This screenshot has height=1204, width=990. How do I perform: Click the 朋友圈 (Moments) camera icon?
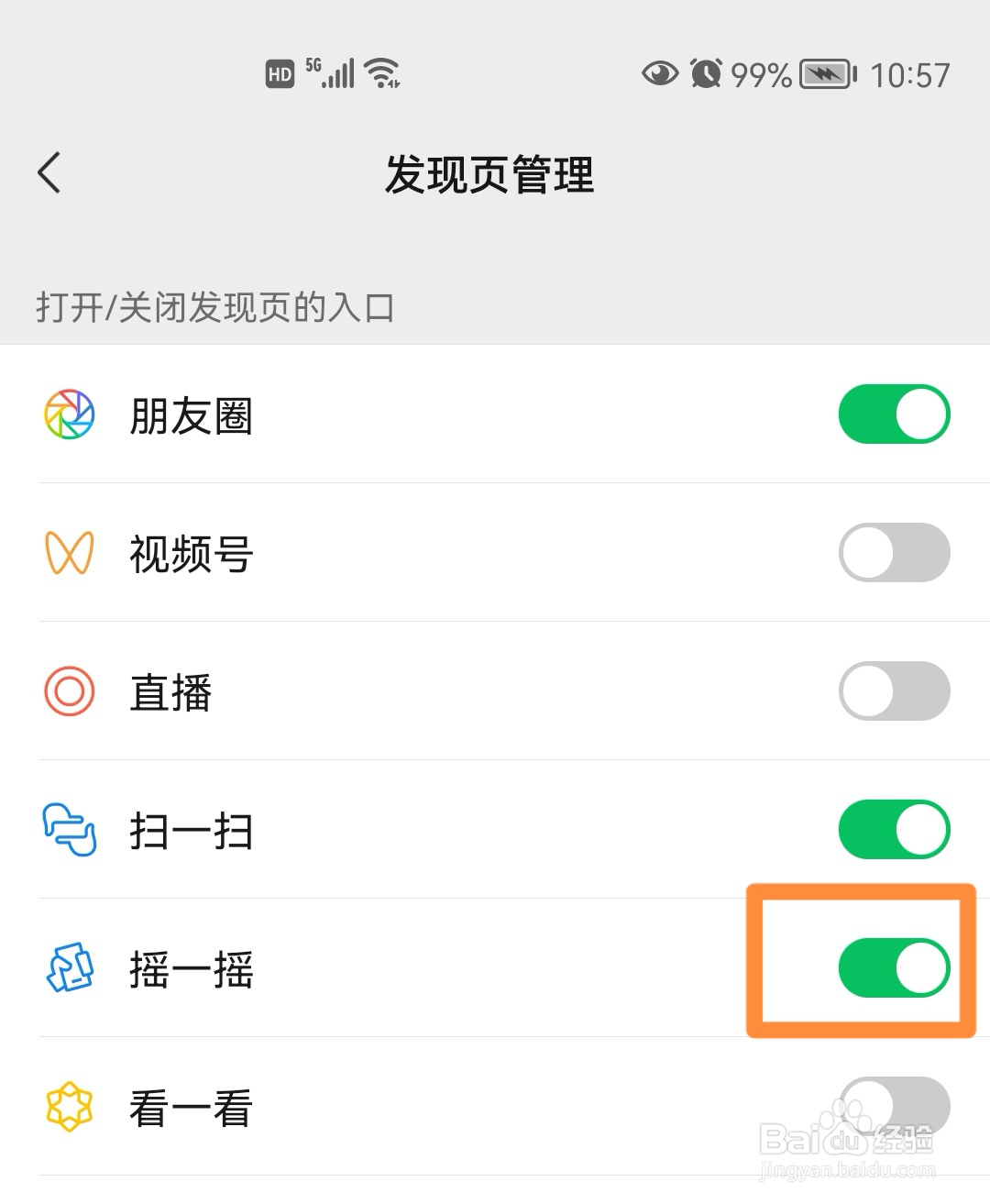click(x=69, y=414)
